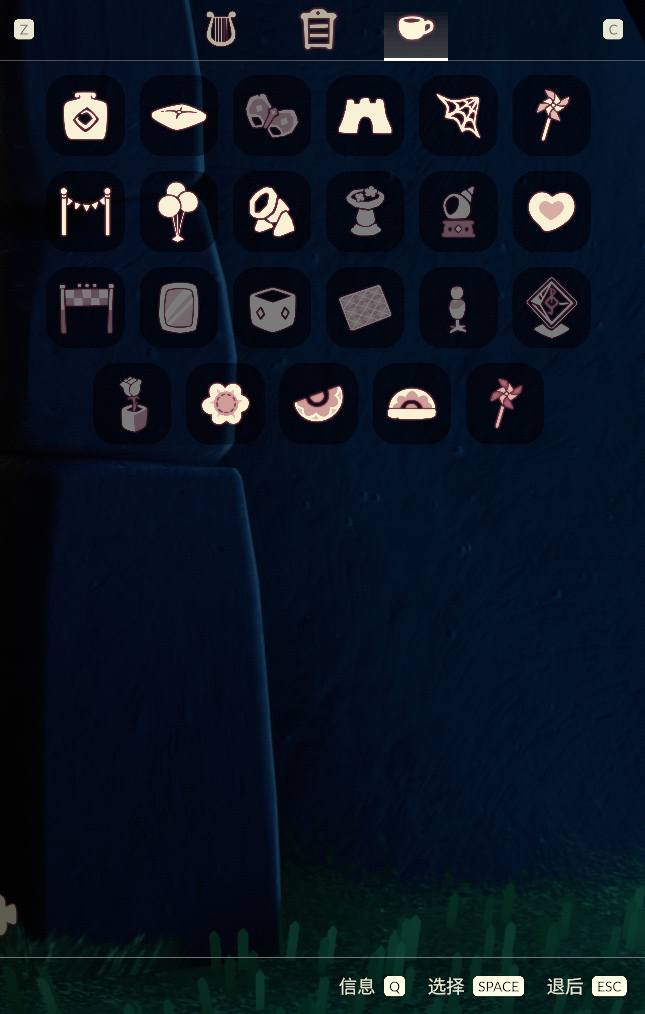This screenshot has width=645, height=1014.
Task: Select the potted rose item
Action: [132, 403]
